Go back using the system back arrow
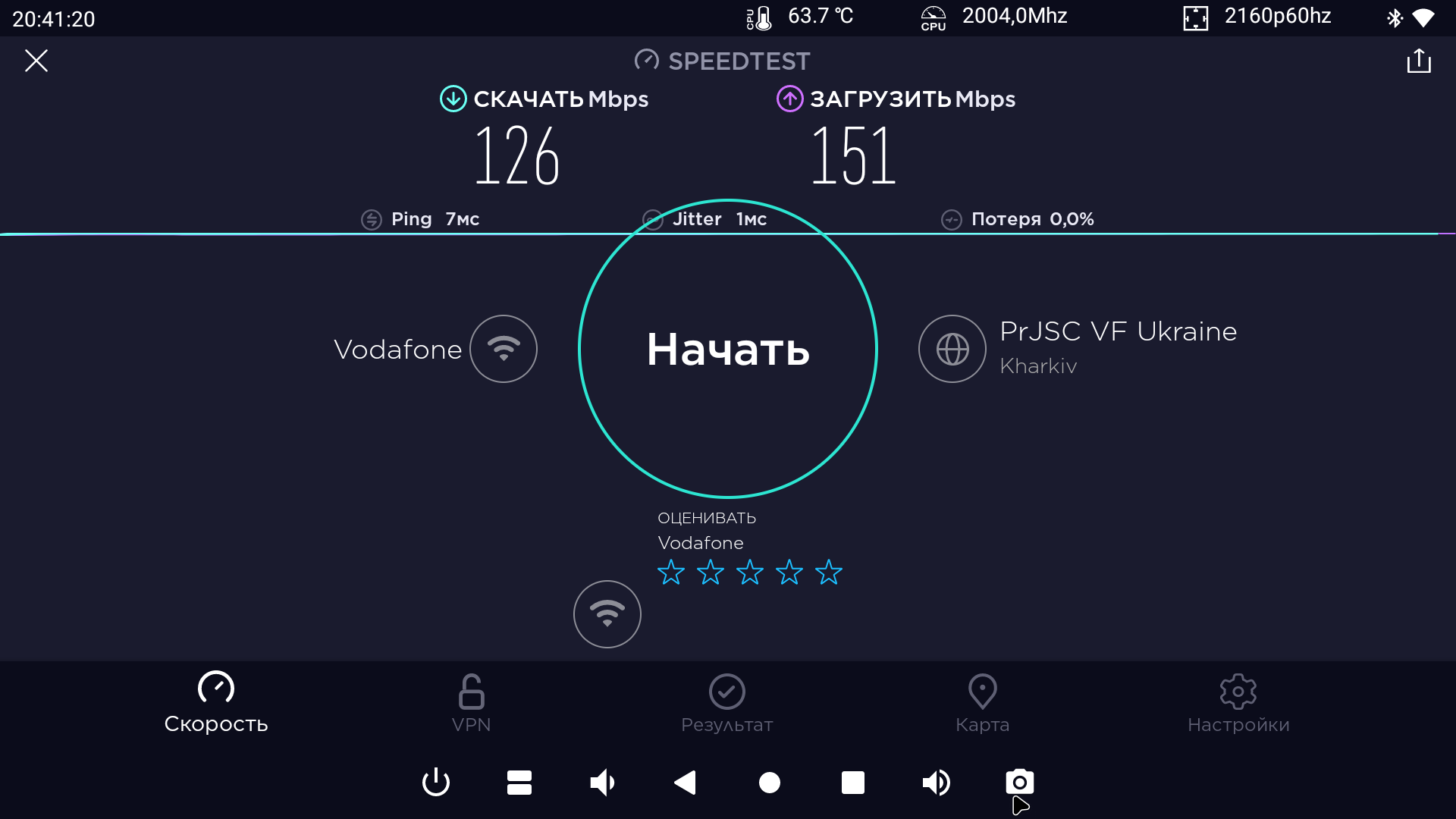The image size is (1456, 819). click(686, 783)
